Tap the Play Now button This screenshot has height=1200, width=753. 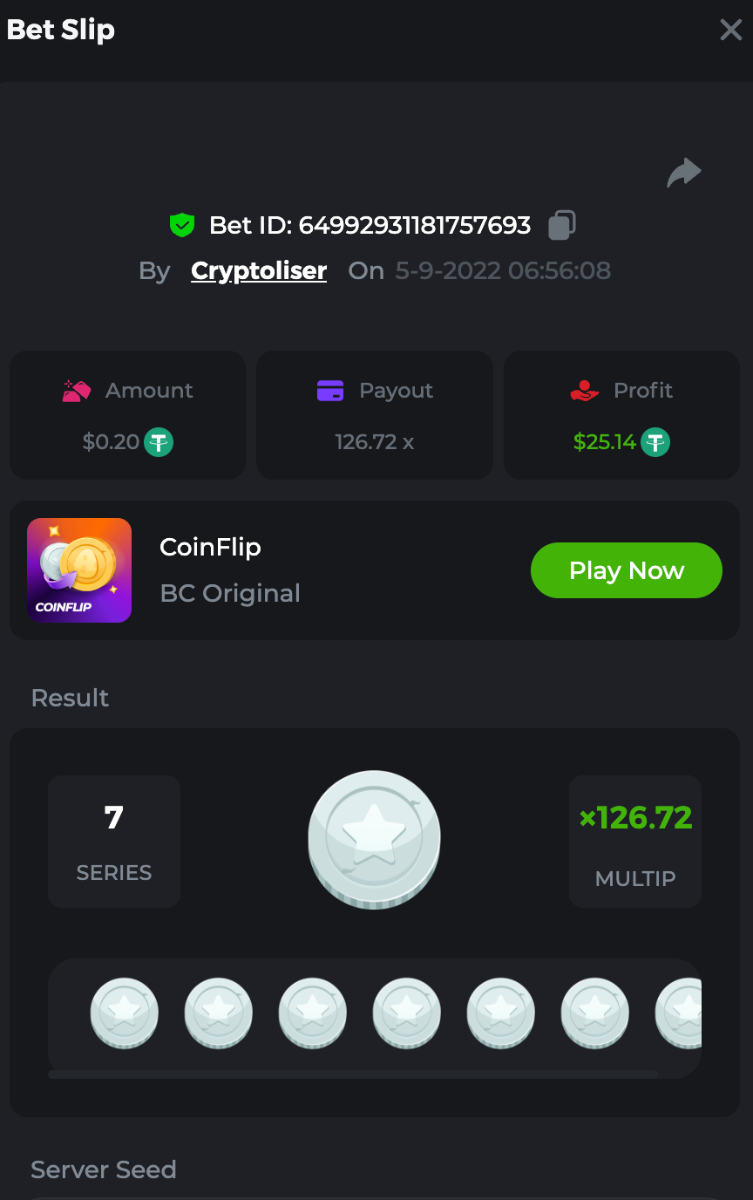(x=626, y=570)
